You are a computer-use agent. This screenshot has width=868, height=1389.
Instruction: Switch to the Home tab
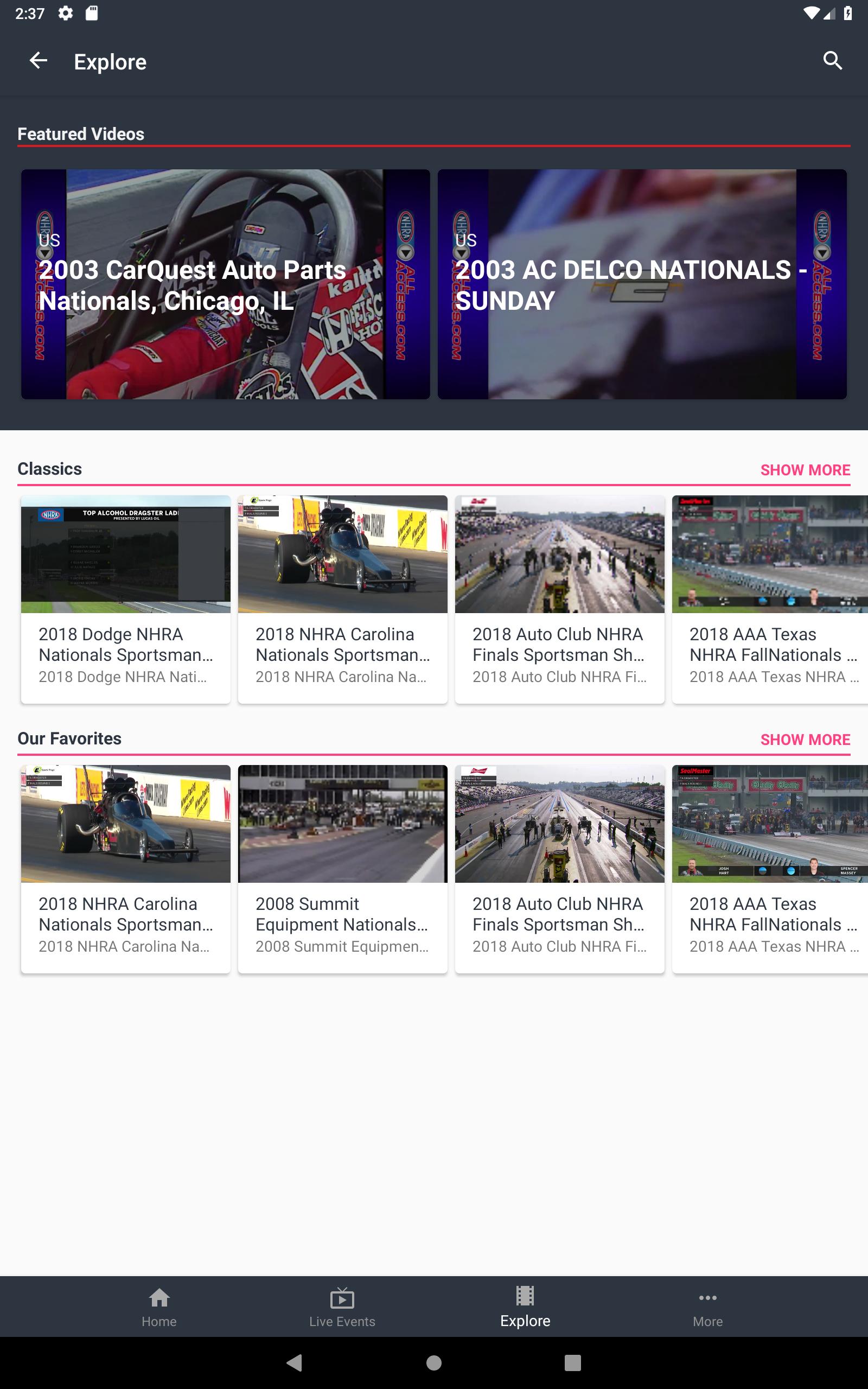point(159,1307)
